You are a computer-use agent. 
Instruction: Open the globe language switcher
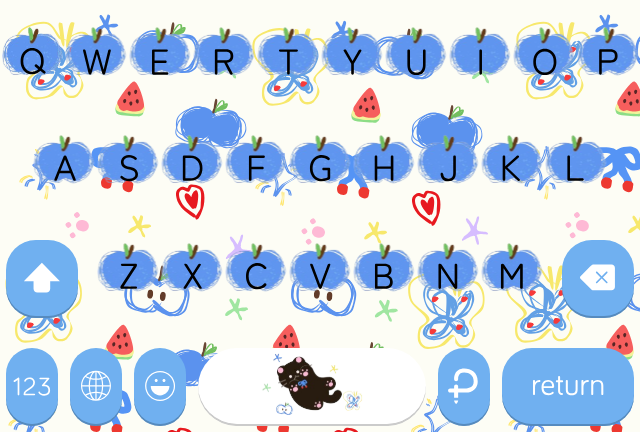click(x=96, y=386)
